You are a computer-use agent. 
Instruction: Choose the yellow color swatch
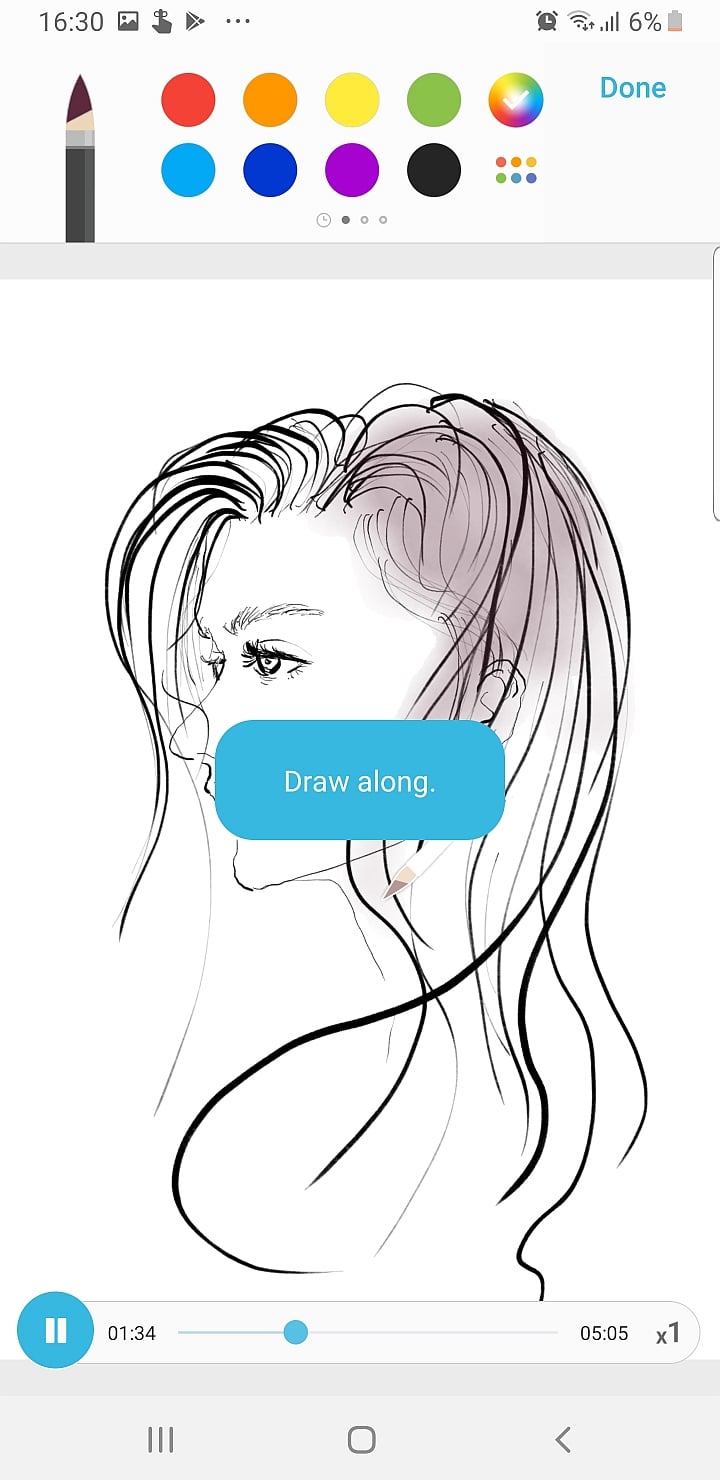coord(352,100)
